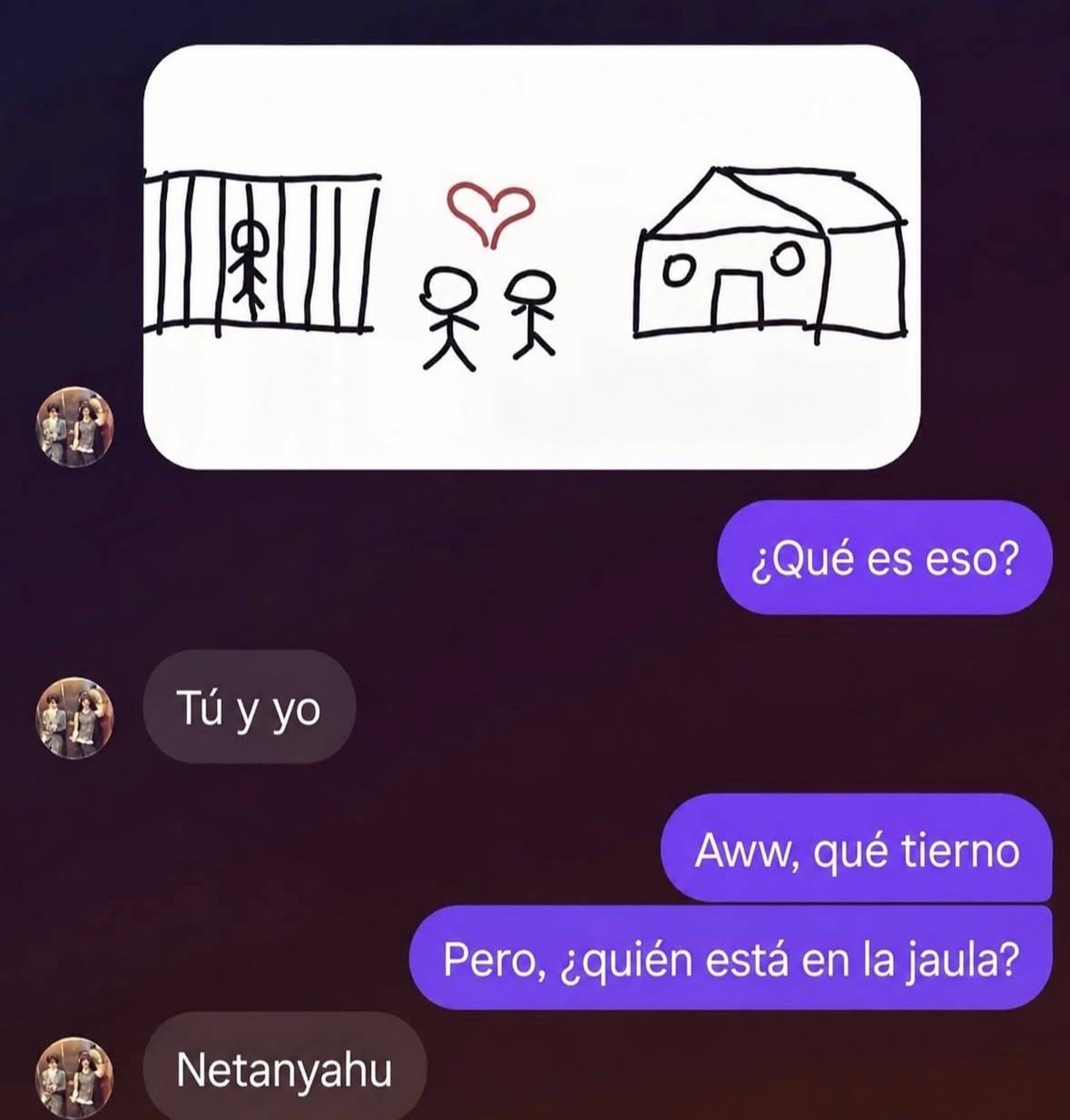Open the stick-figure drawing image message

coord(532,257)
